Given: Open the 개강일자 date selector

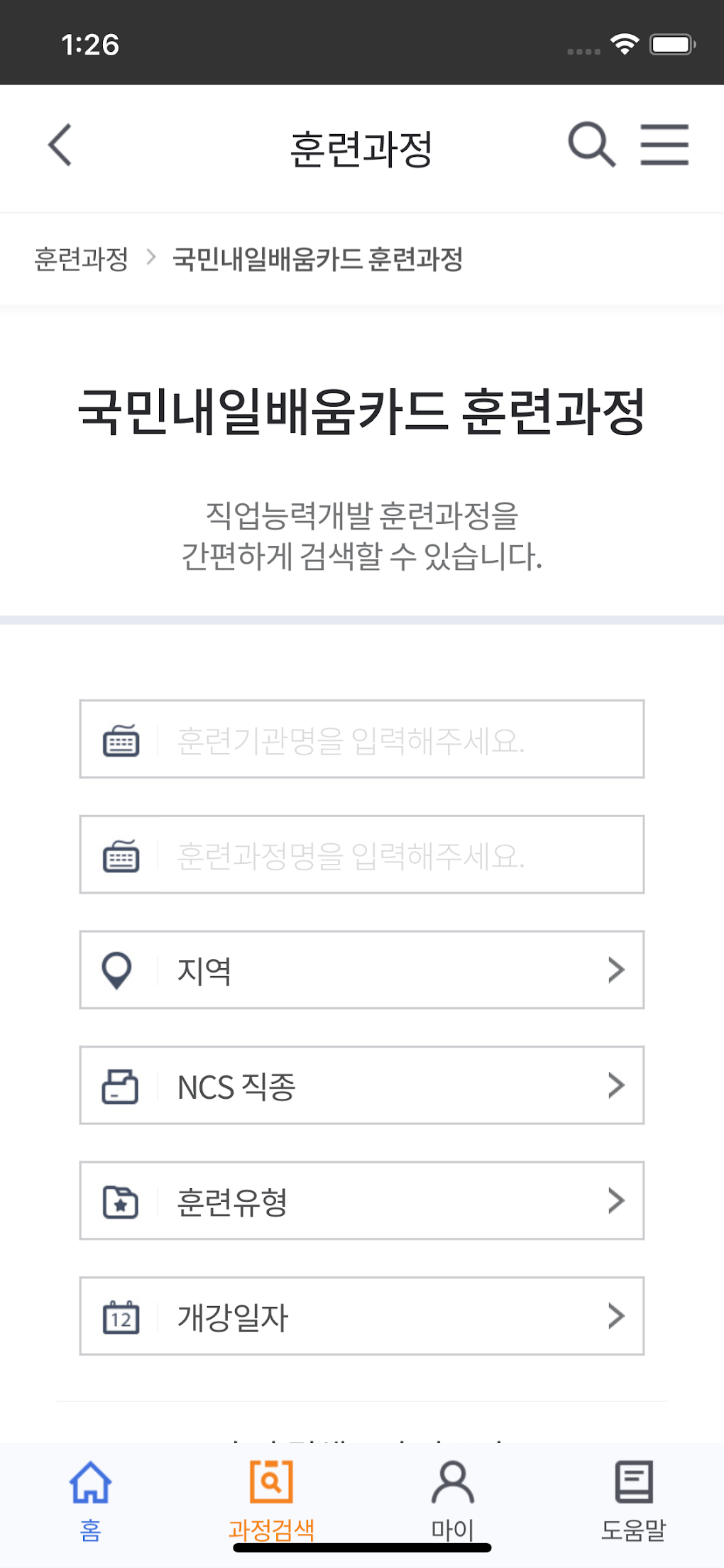Looking at the screenshot, I should tap(362, 1317).
